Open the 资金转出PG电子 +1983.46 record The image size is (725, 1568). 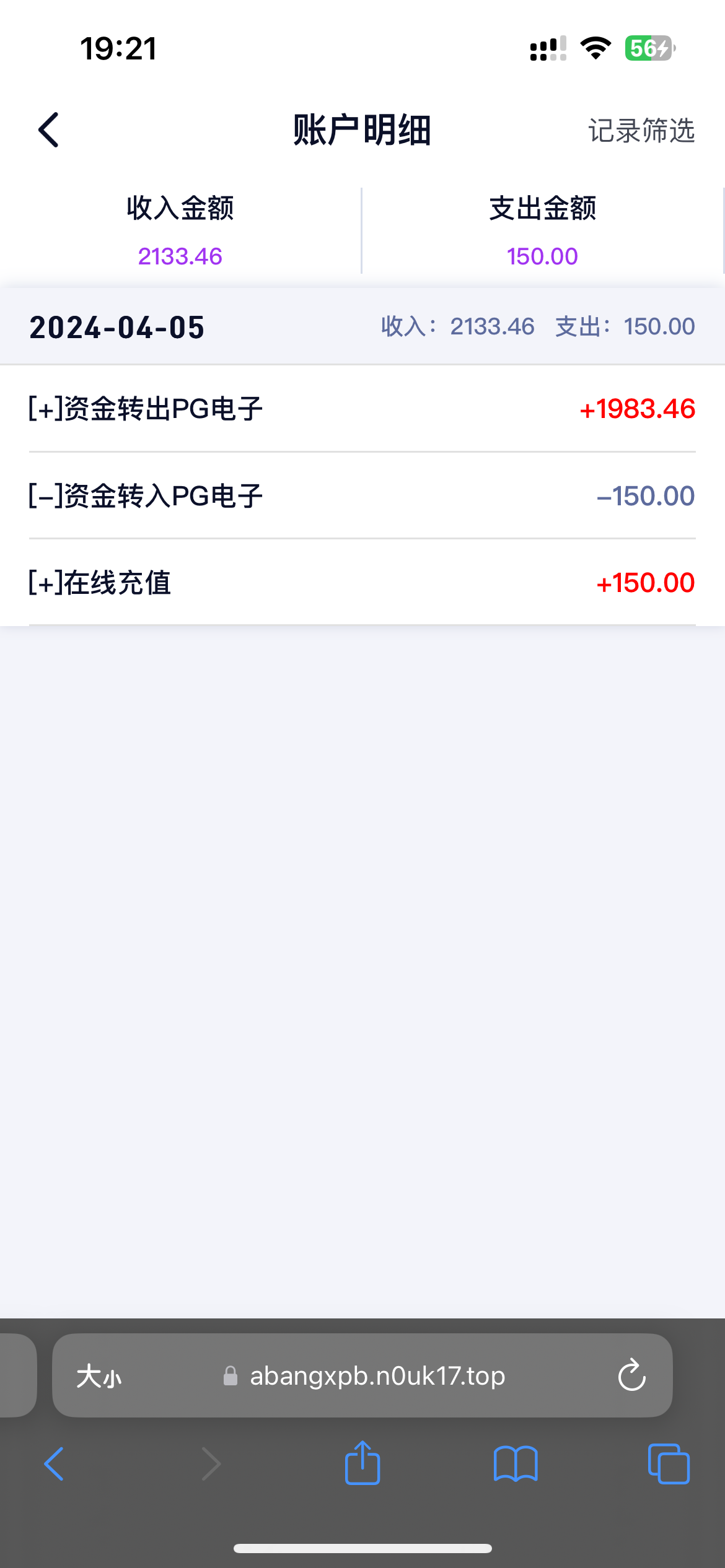(362, 409)
